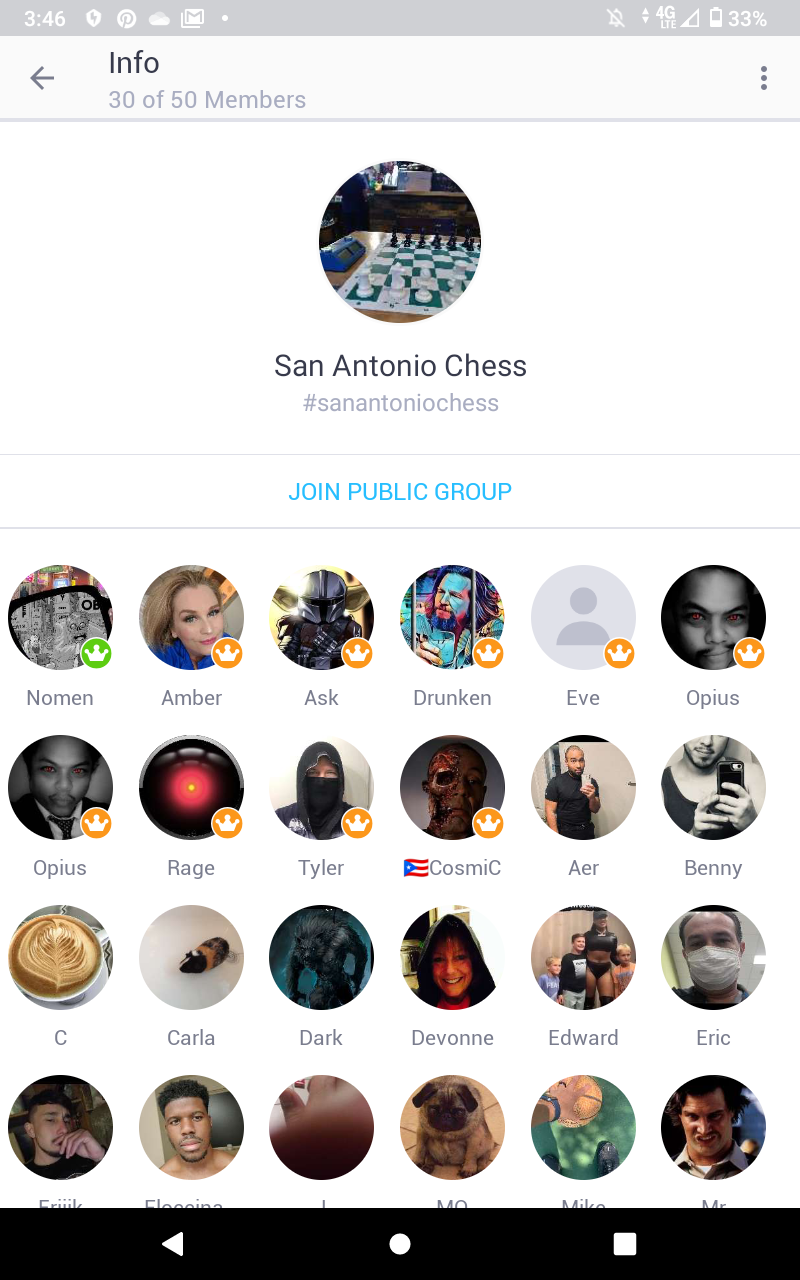View Eric's member profile
This screenshot has height=1280, width=800.
point(713,958)
